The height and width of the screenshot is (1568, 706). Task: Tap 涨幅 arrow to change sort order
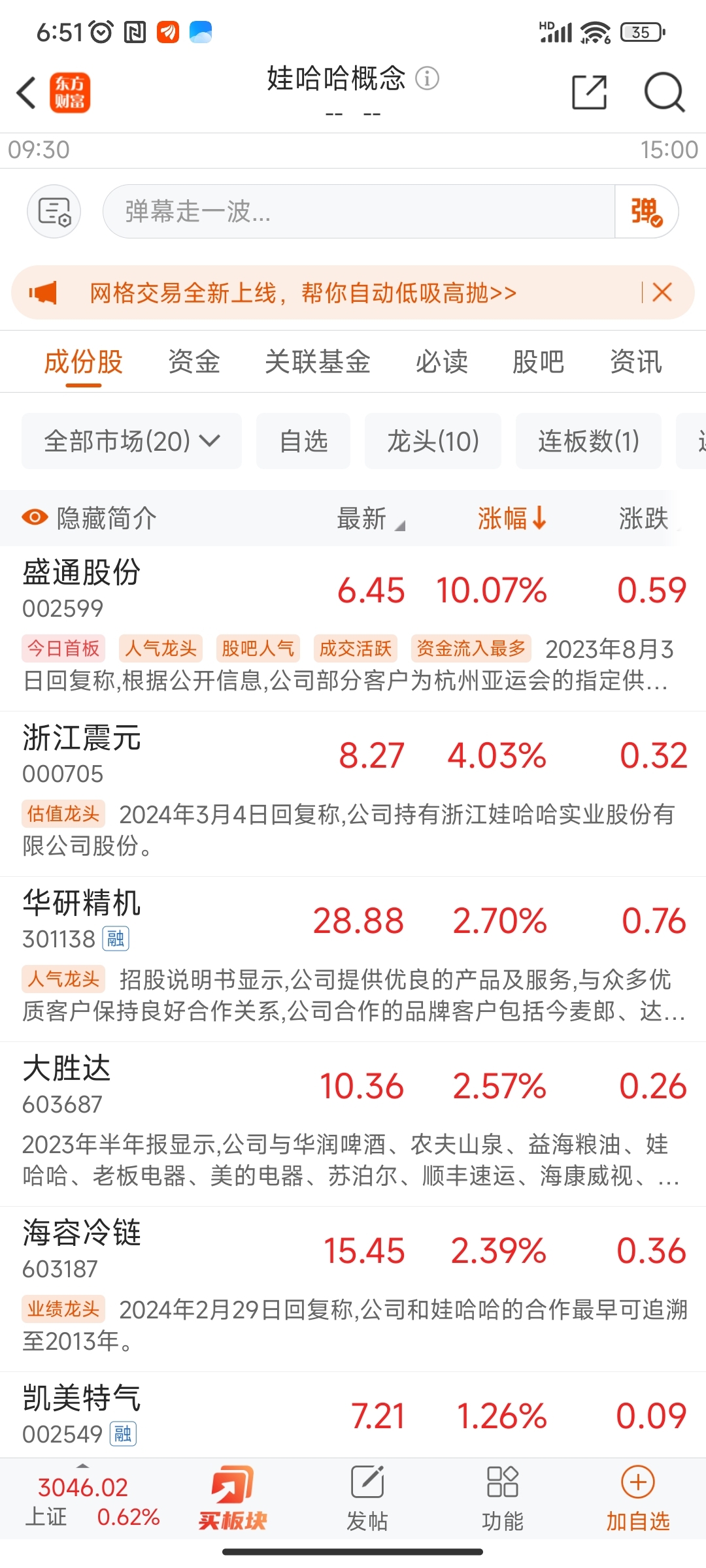click(x=513, y=517)
